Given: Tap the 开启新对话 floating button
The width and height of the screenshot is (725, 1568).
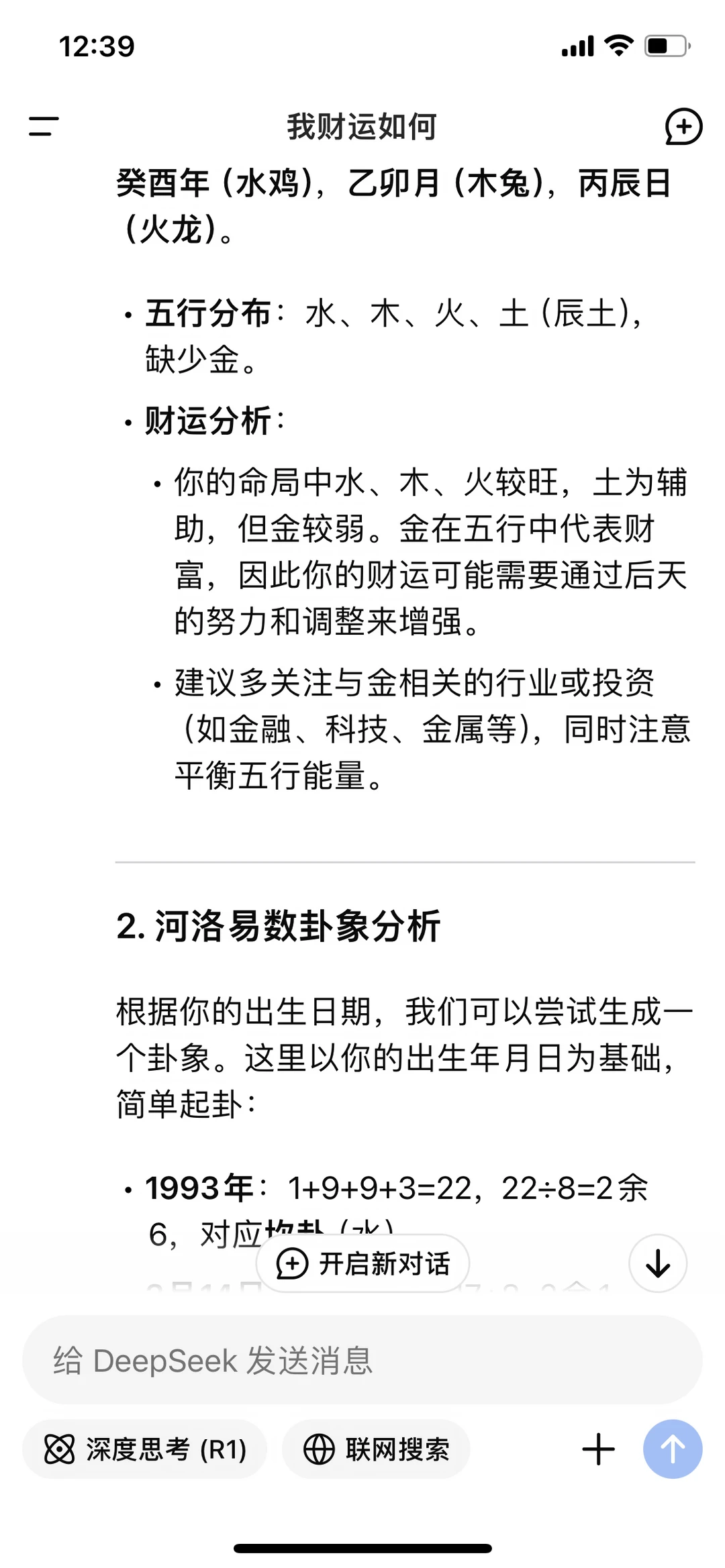Looking at the screenshot, I should point(362,1263).
